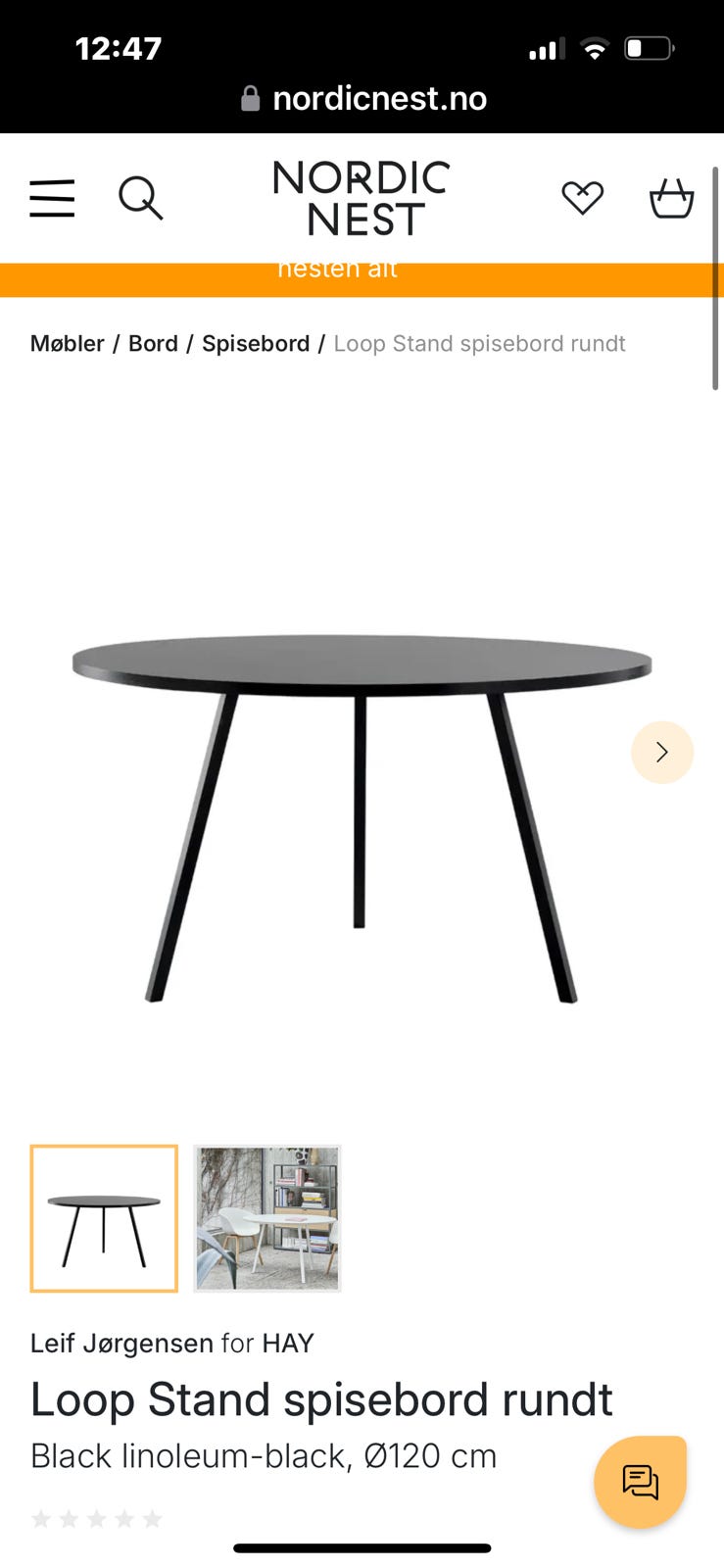
Task: Select the lifestyle photo thumbnail
Action: point(266,1217)
